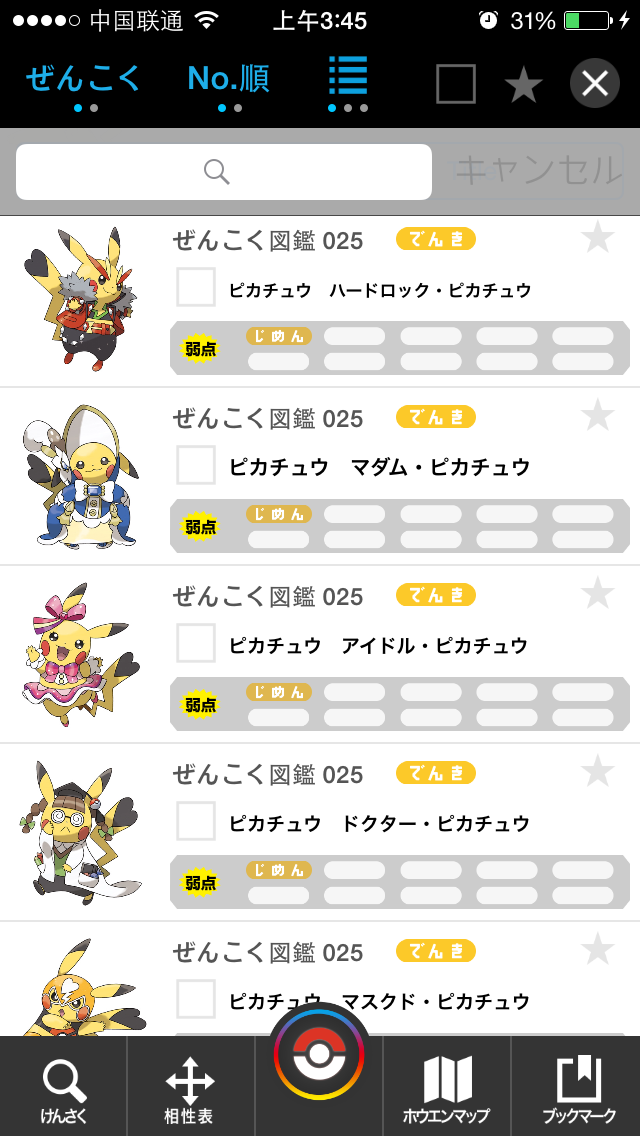
Task: Open the けんさく search tab
Action: click(63, 1090)
